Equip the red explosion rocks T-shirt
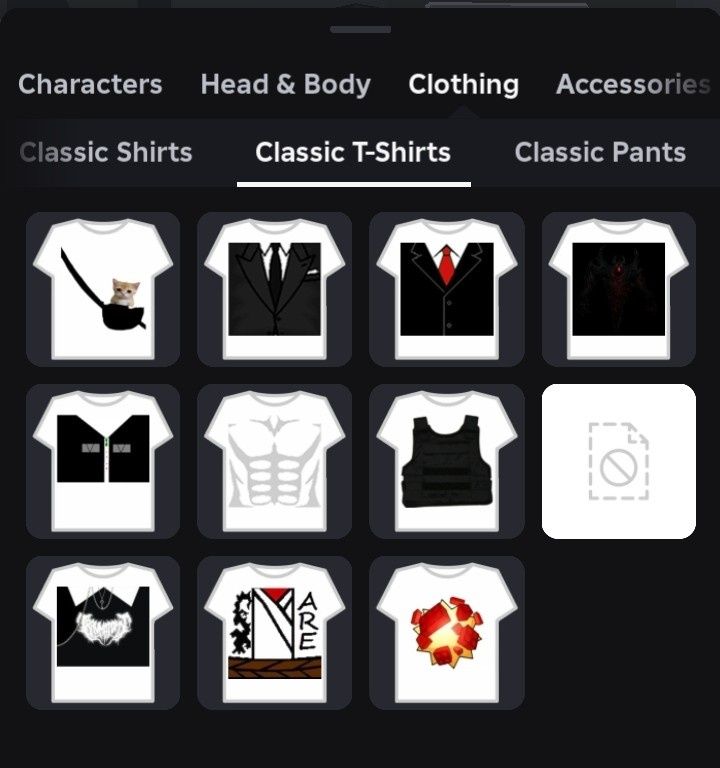The height and width of the screenshot is (768, 720). click(x=447, y=633)
